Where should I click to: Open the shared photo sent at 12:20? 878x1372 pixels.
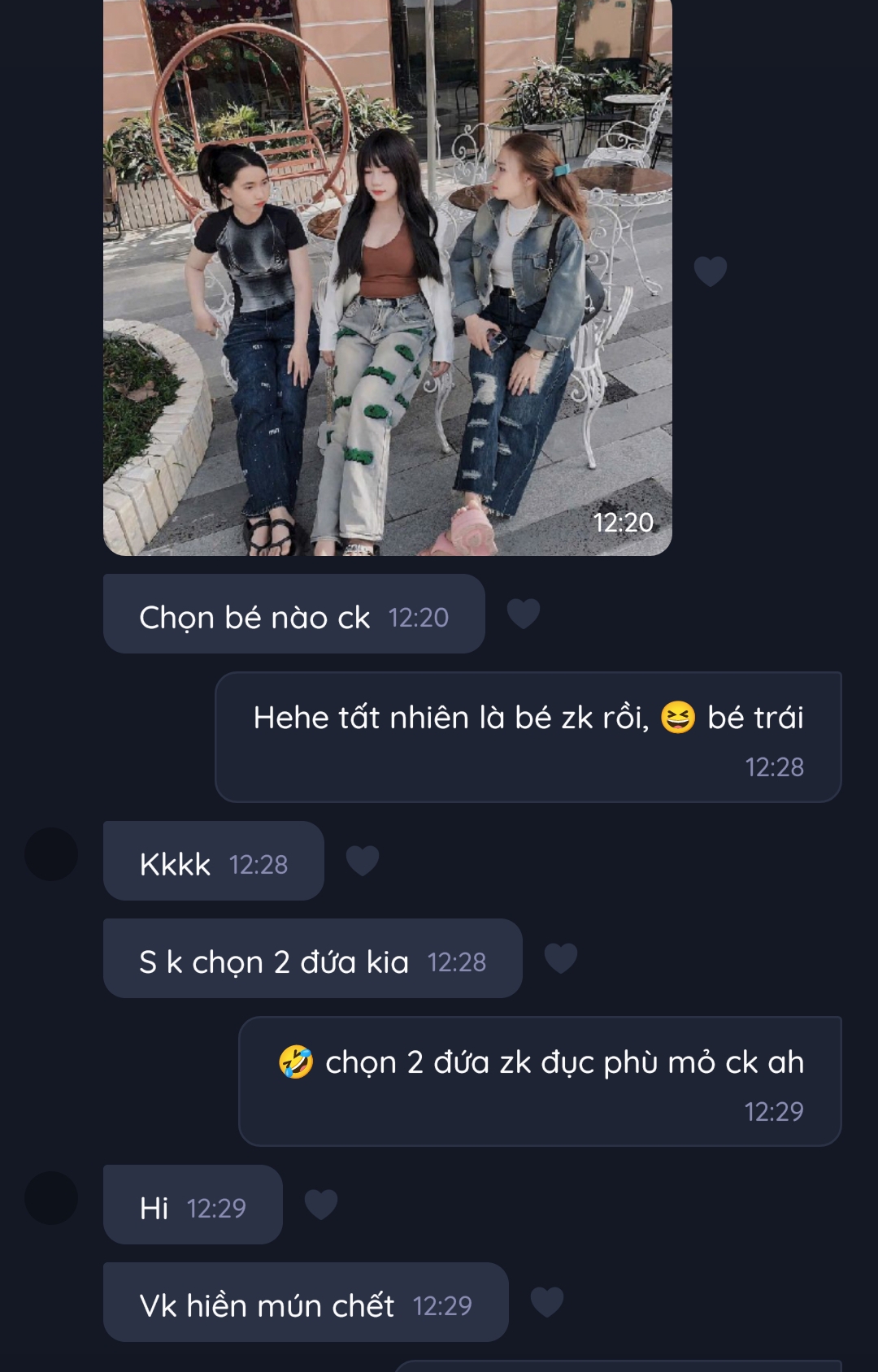tap(387, 276)
